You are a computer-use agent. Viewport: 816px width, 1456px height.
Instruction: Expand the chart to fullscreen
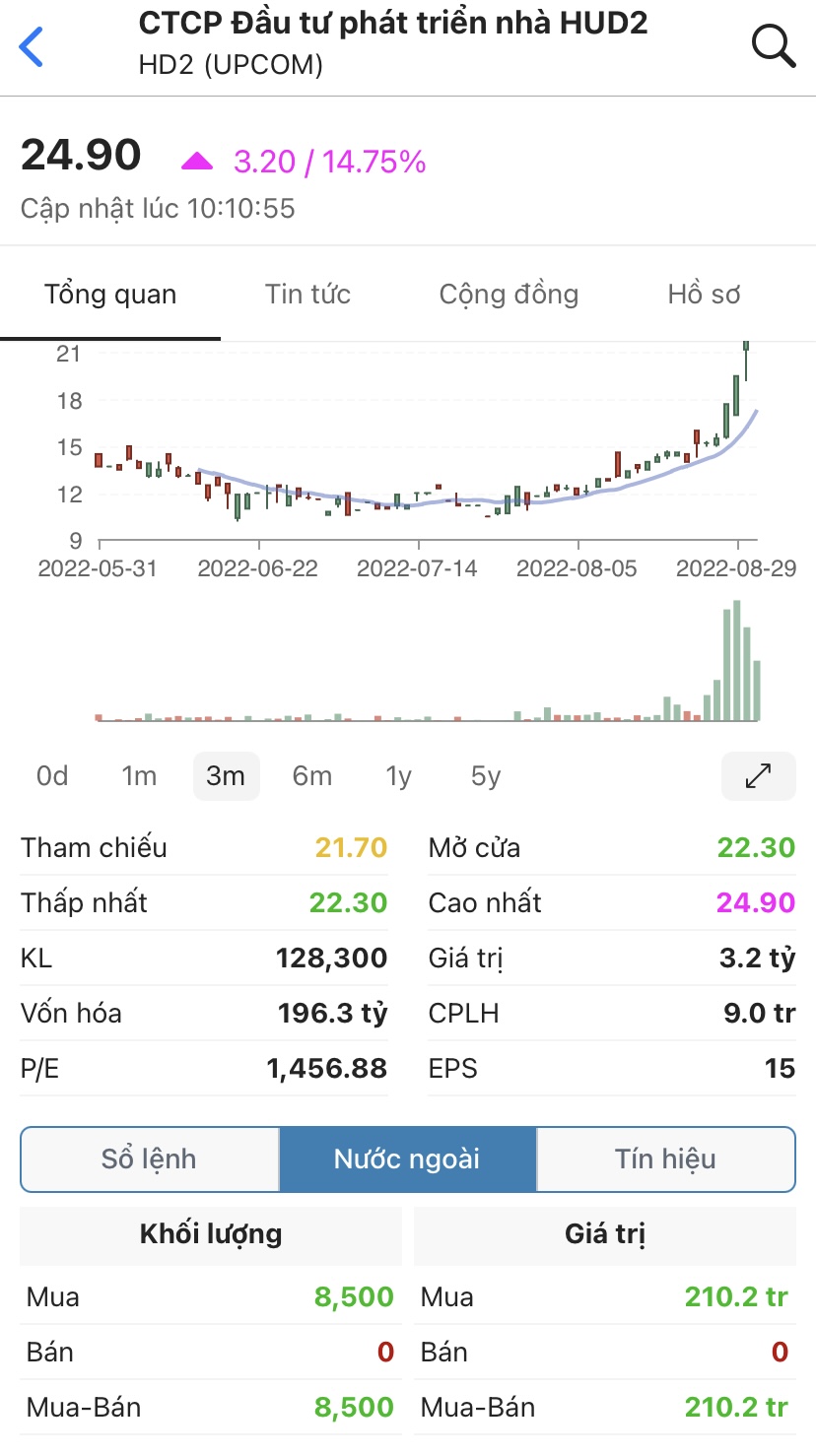(x=758, y=776)
